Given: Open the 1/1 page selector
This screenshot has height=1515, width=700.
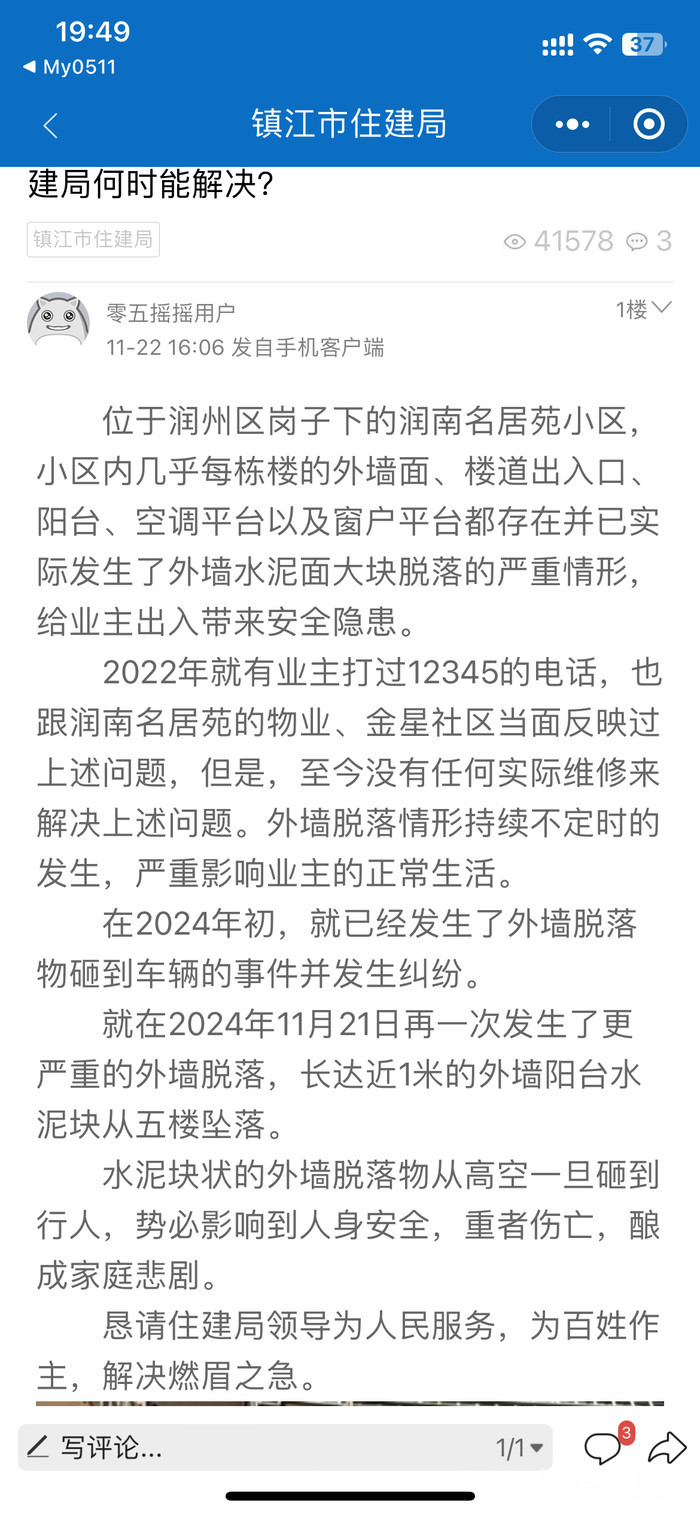Looking at the screenshot, I should [519, 1447].
